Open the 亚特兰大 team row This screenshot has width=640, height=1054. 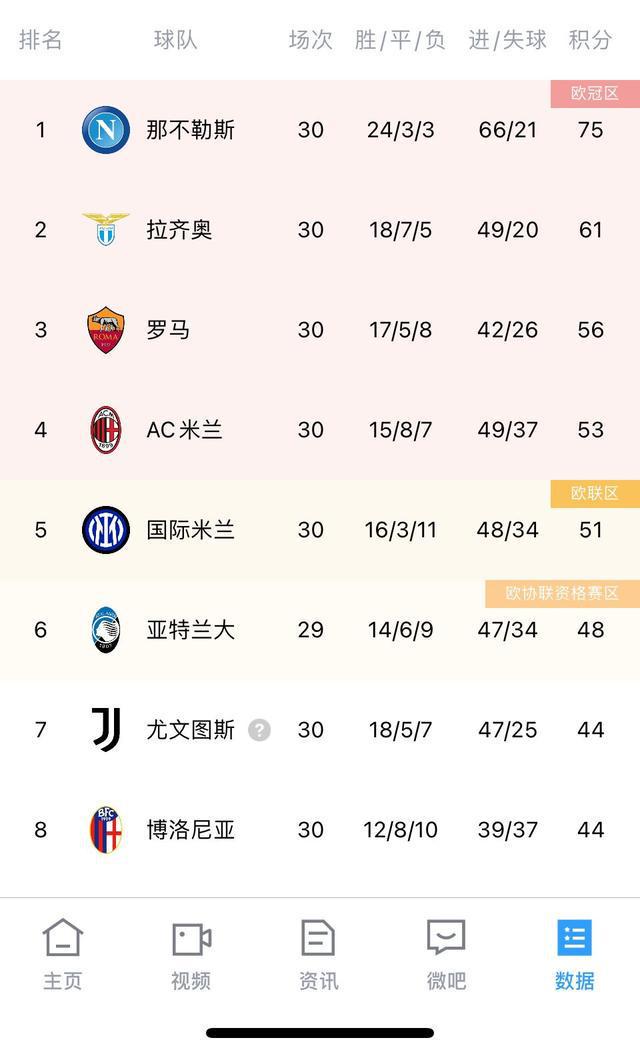pyautogui.click(x=190, y=630)
